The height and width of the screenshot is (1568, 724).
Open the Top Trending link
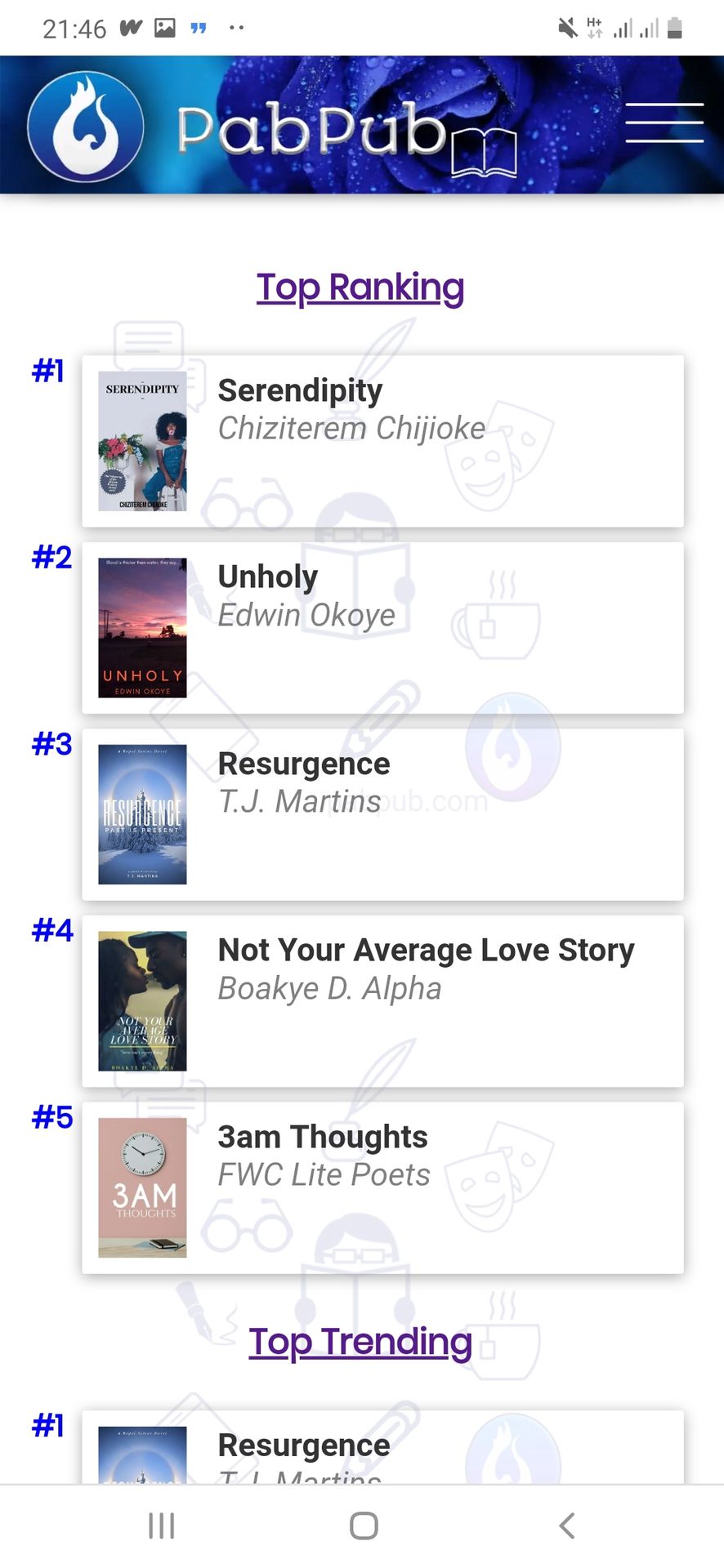(360, 1342)
